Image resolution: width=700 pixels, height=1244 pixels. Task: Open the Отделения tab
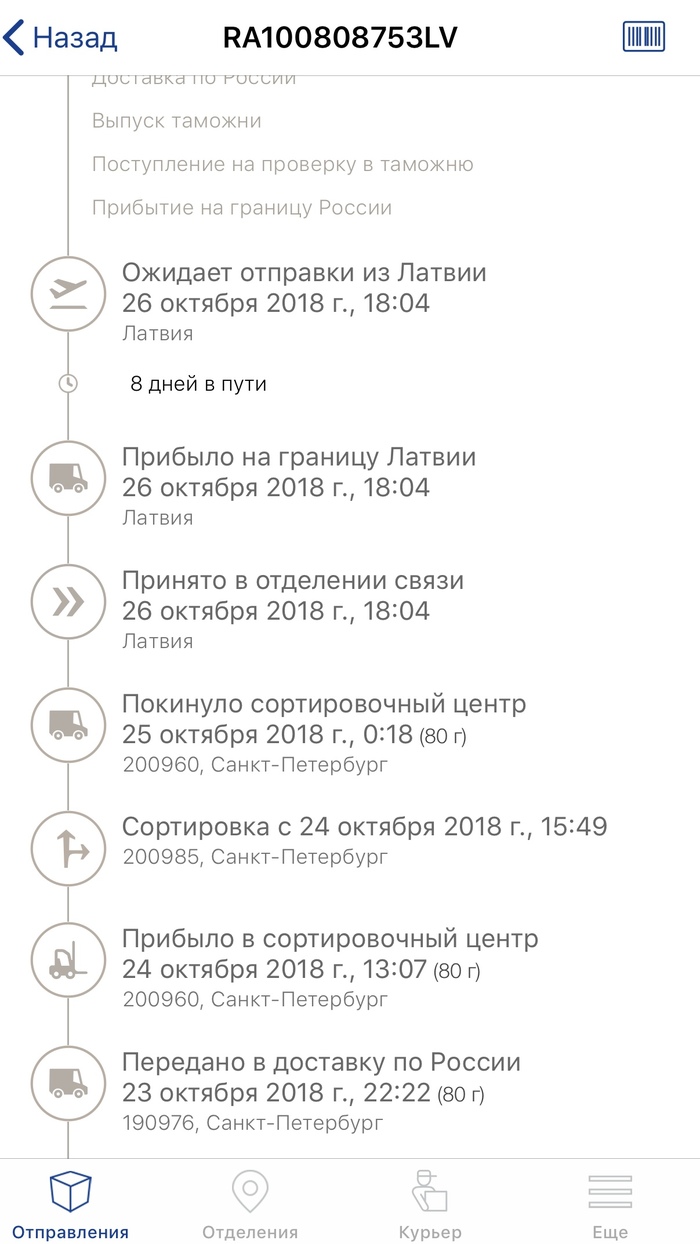tap(250, 1204)
